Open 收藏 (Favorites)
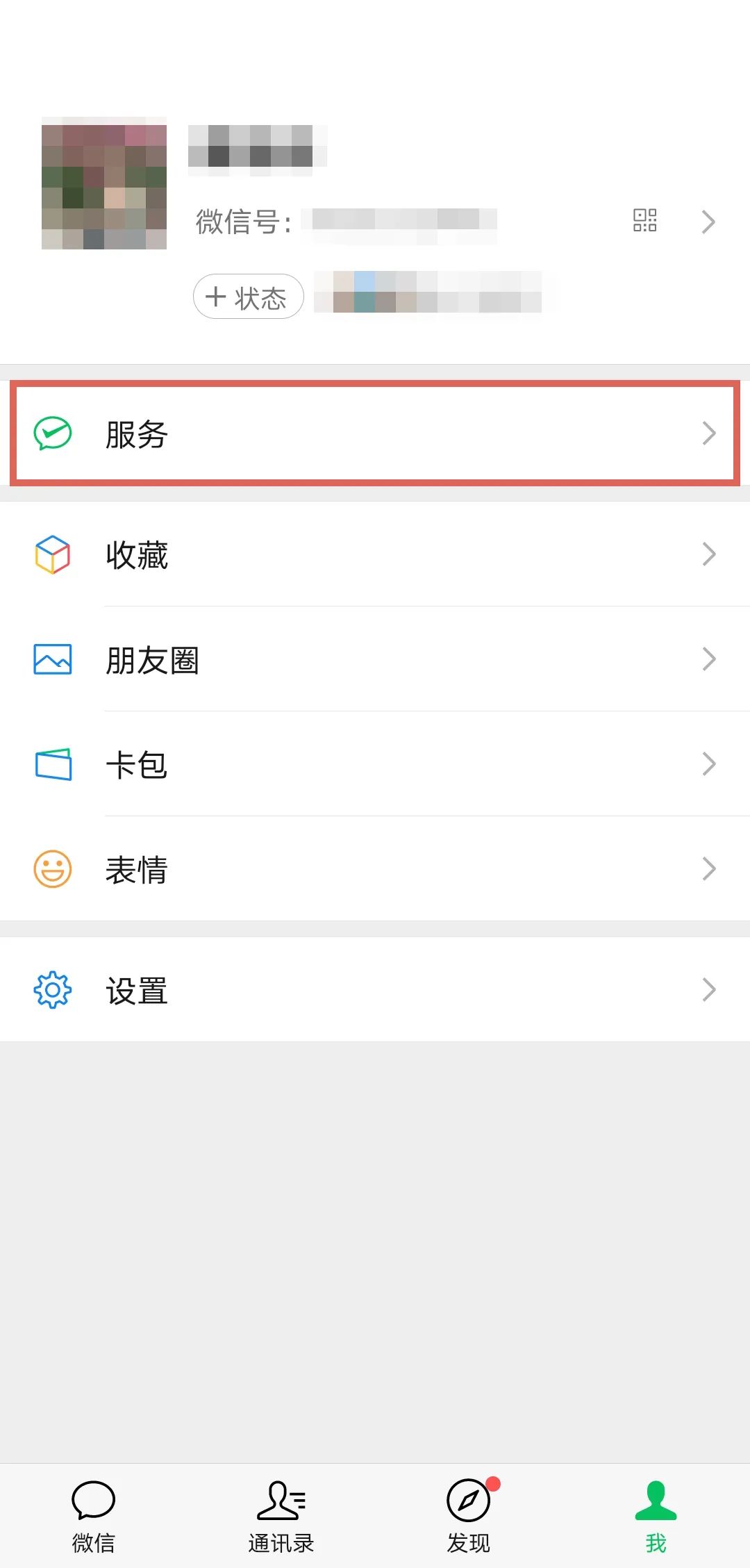Screen dimensions: 750x1568 pos(375,554)
